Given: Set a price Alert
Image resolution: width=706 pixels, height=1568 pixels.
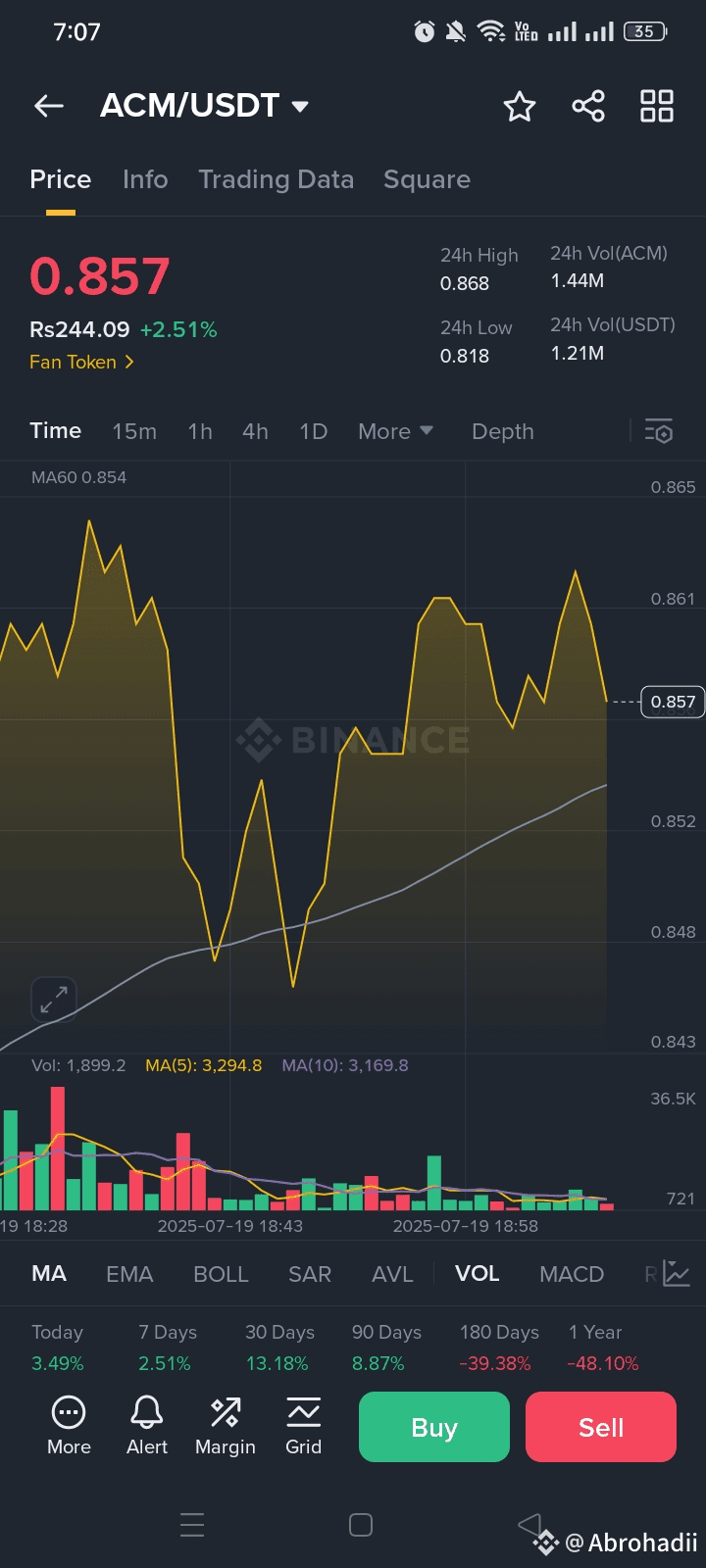Looking at the screenshot, I should (x=147, y=1426).
